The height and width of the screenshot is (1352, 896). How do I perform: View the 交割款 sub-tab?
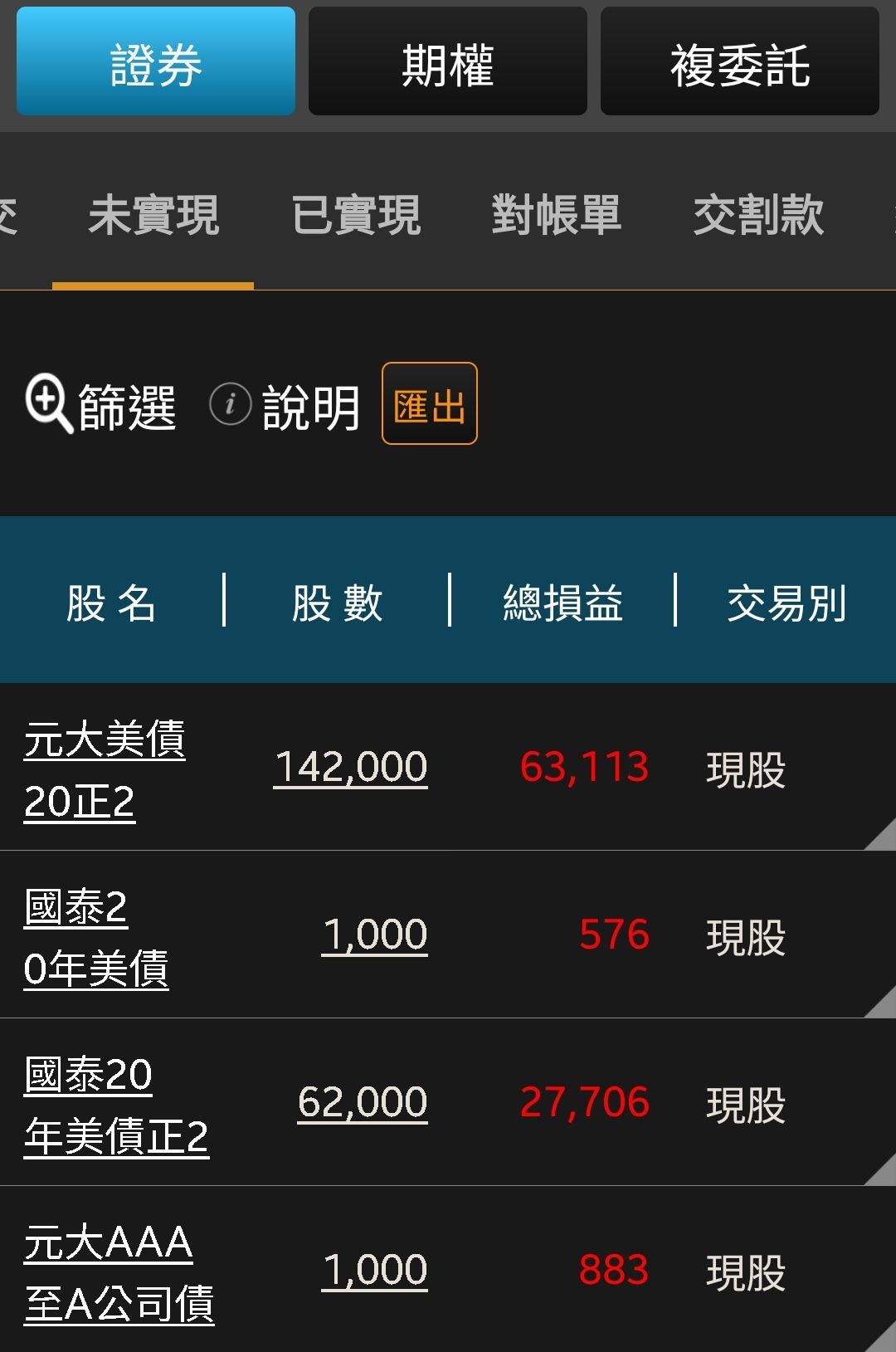(x=758, y=216)
